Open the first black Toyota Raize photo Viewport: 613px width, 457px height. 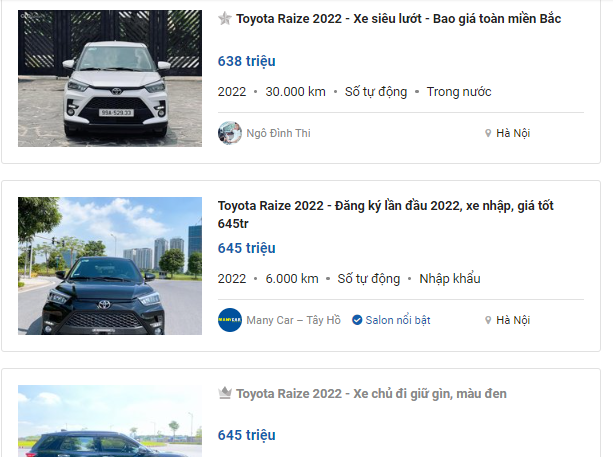click(110, 265)
